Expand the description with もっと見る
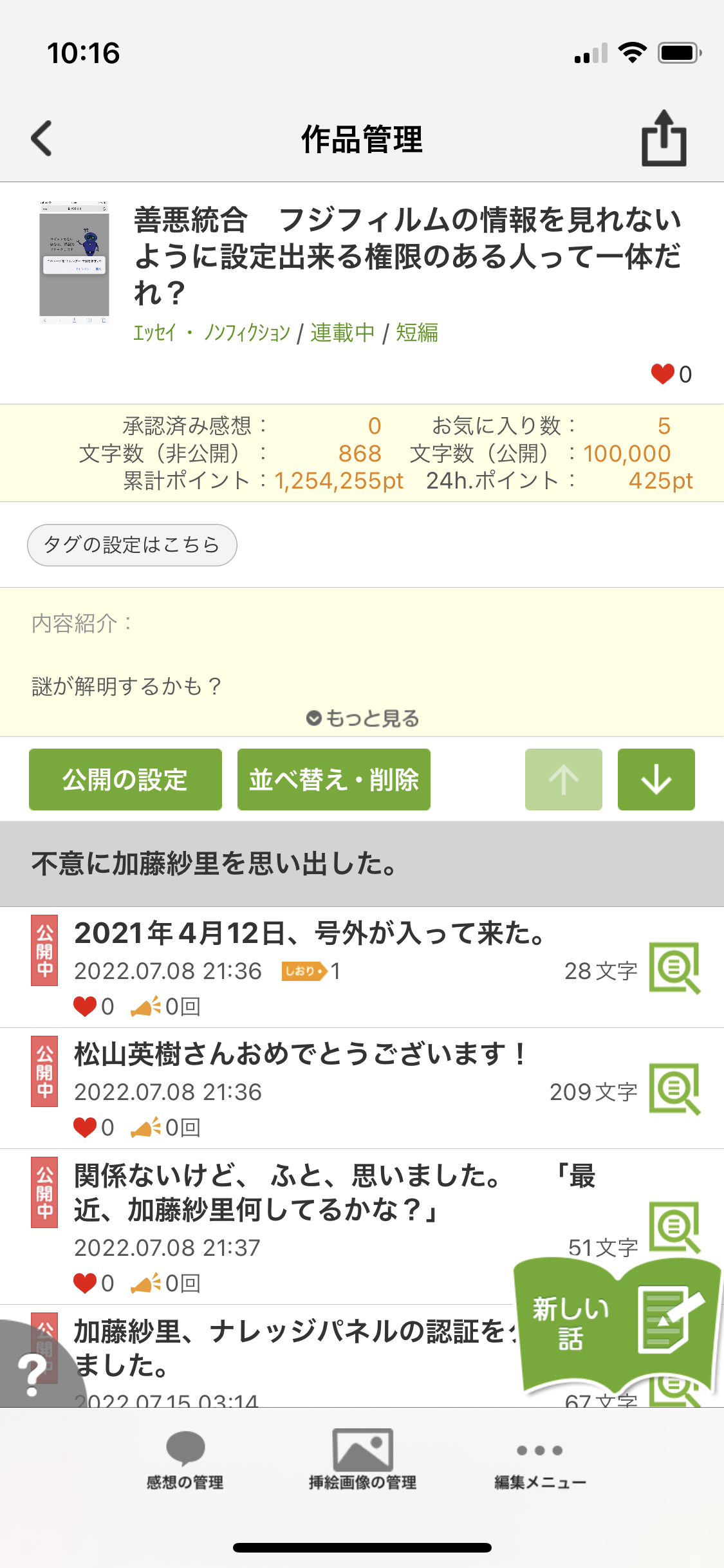This screenshot has width=724, height=1568. [362, 718]
